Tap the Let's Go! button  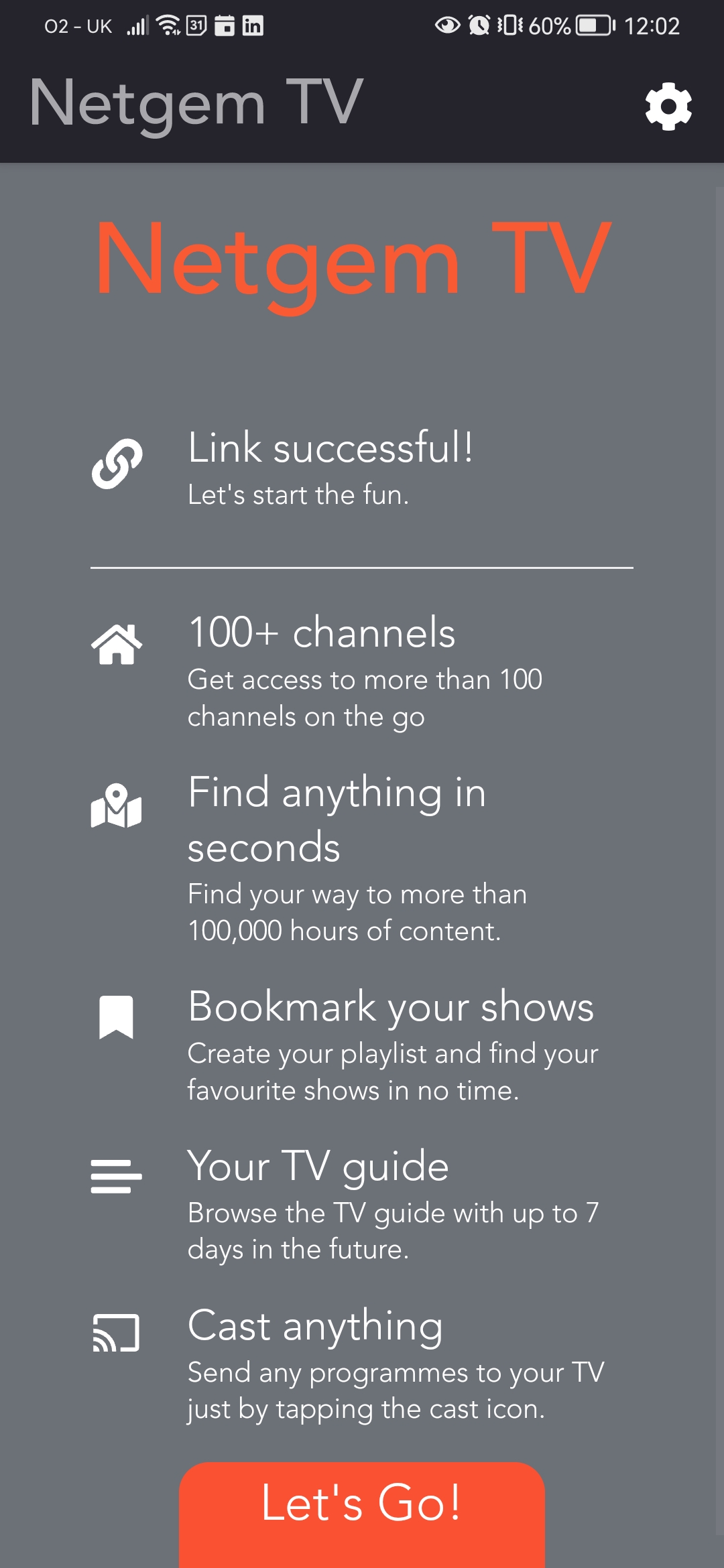click(x=362, y=1508)
